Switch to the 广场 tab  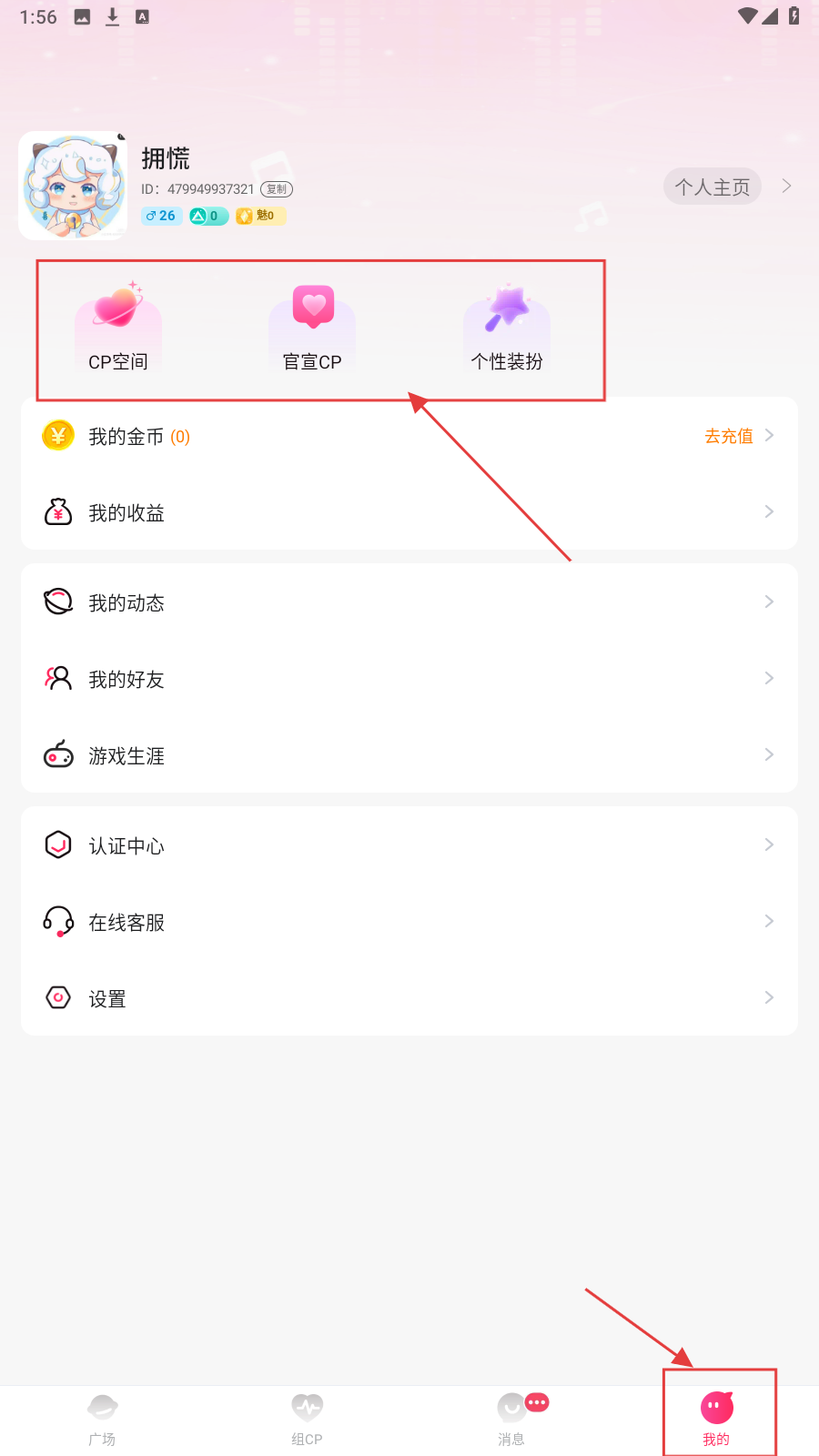[x=102, y=1419]
